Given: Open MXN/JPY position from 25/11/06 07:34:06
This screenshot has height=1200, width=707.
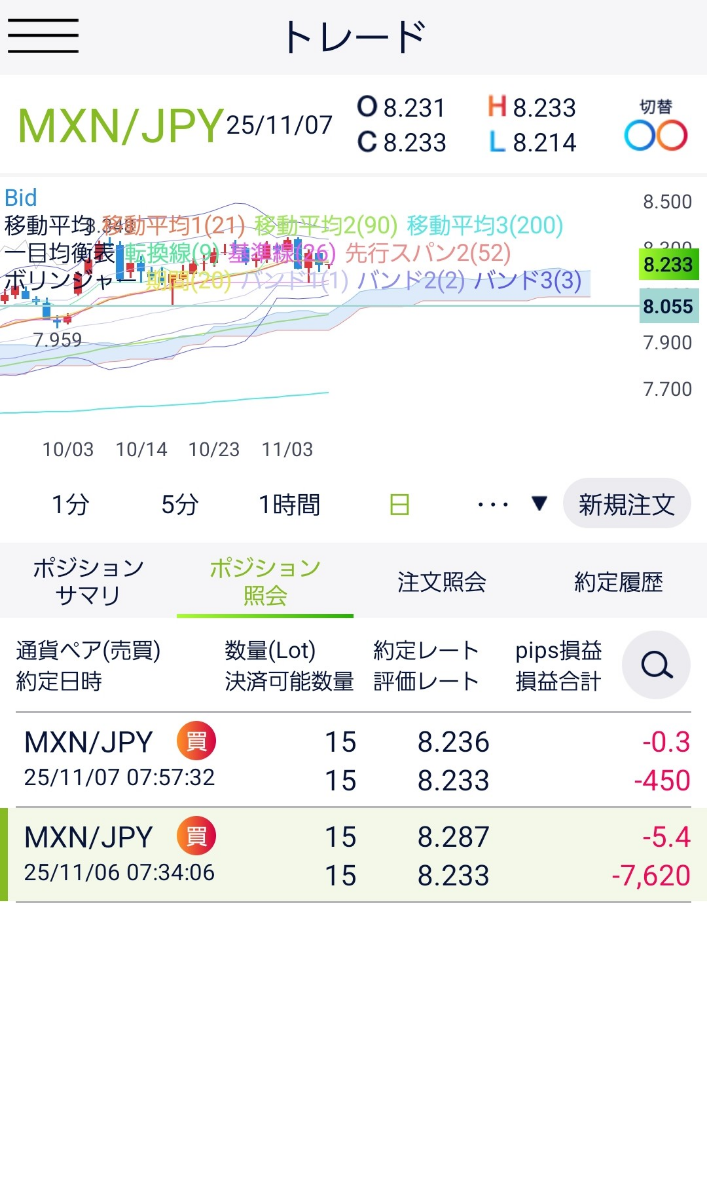Looking at the screenshot, I should [x=353, y=856].
